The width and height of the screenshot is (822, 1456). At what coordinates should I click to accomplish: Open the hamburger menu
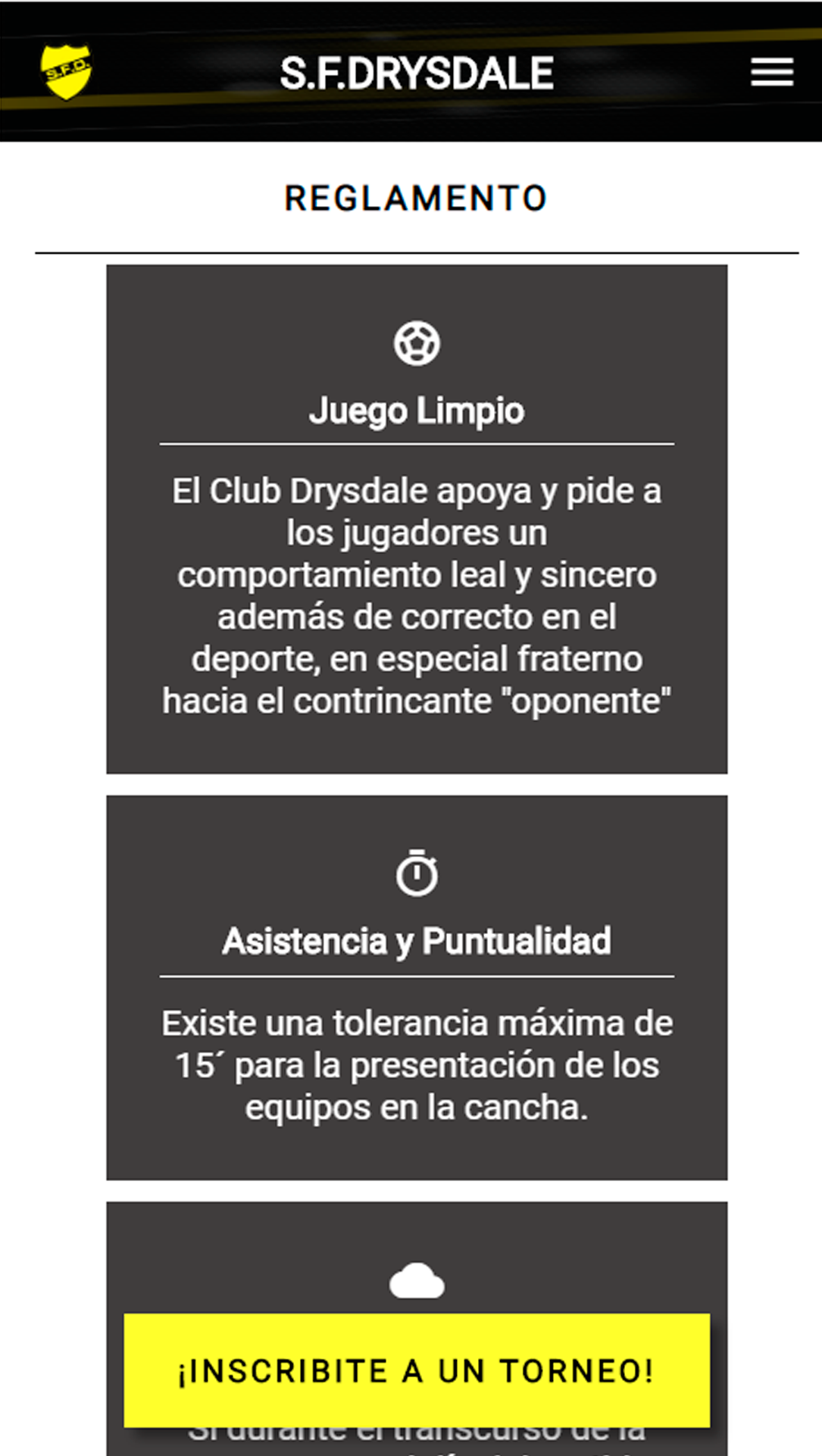pyautogui.click(x=771, y=73)
